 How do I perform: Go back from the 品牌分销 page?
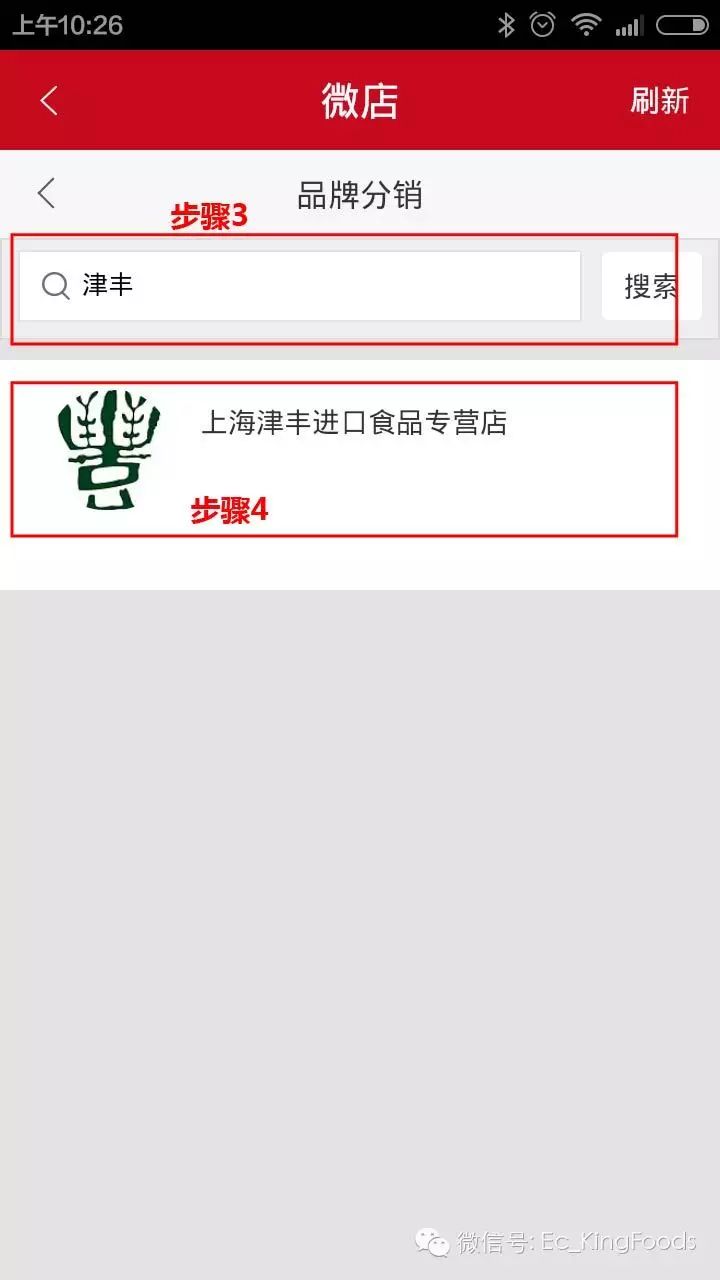coord(46,194)
